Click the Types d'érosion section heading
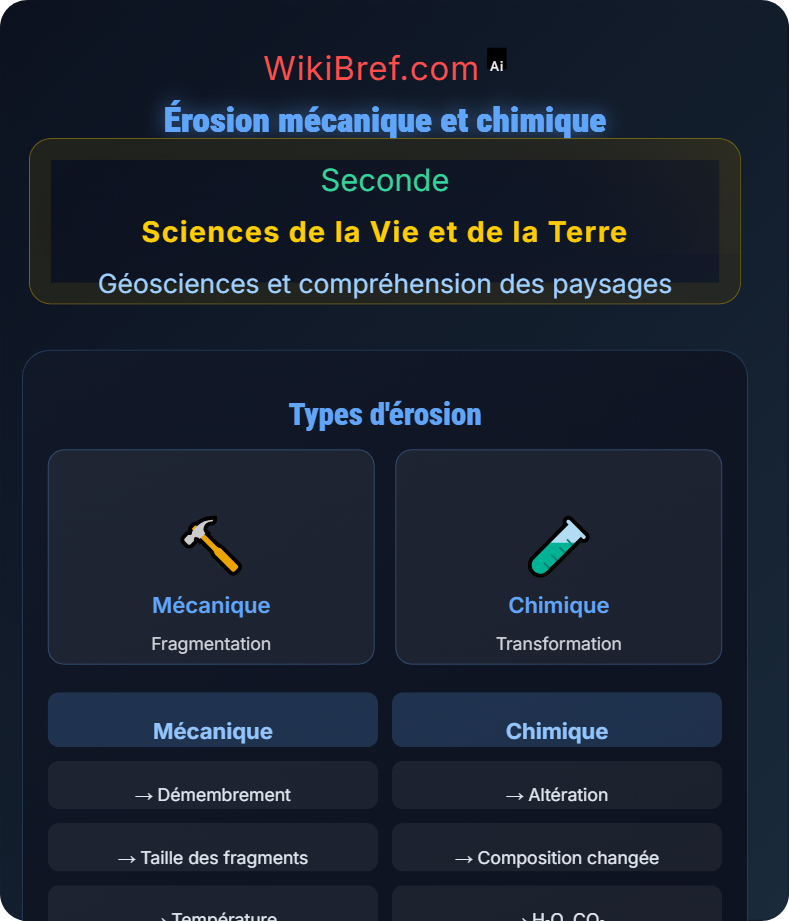This screenshot has width=789, height=921. click(384, 414)
